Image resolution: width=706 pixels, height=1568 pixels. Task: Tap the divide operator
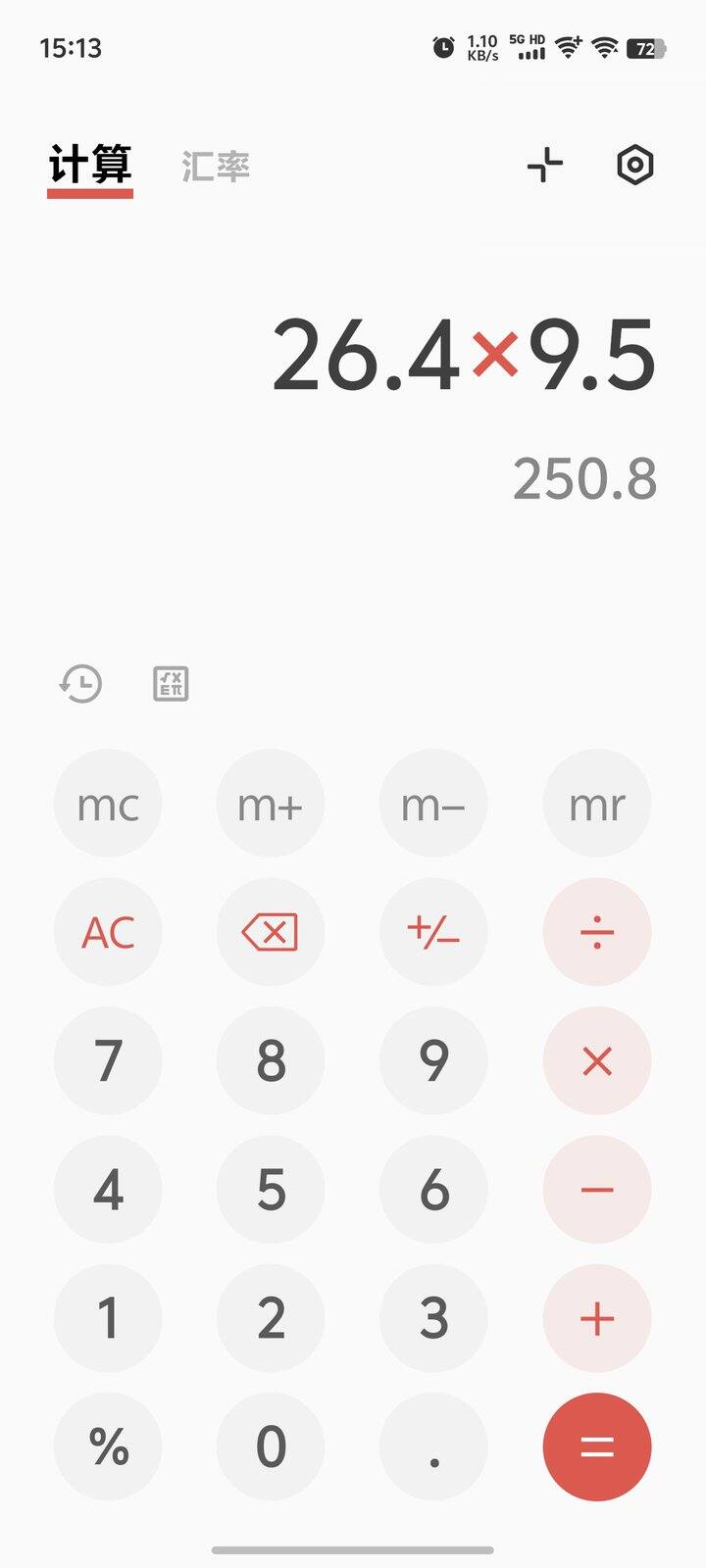pos(597,932)
